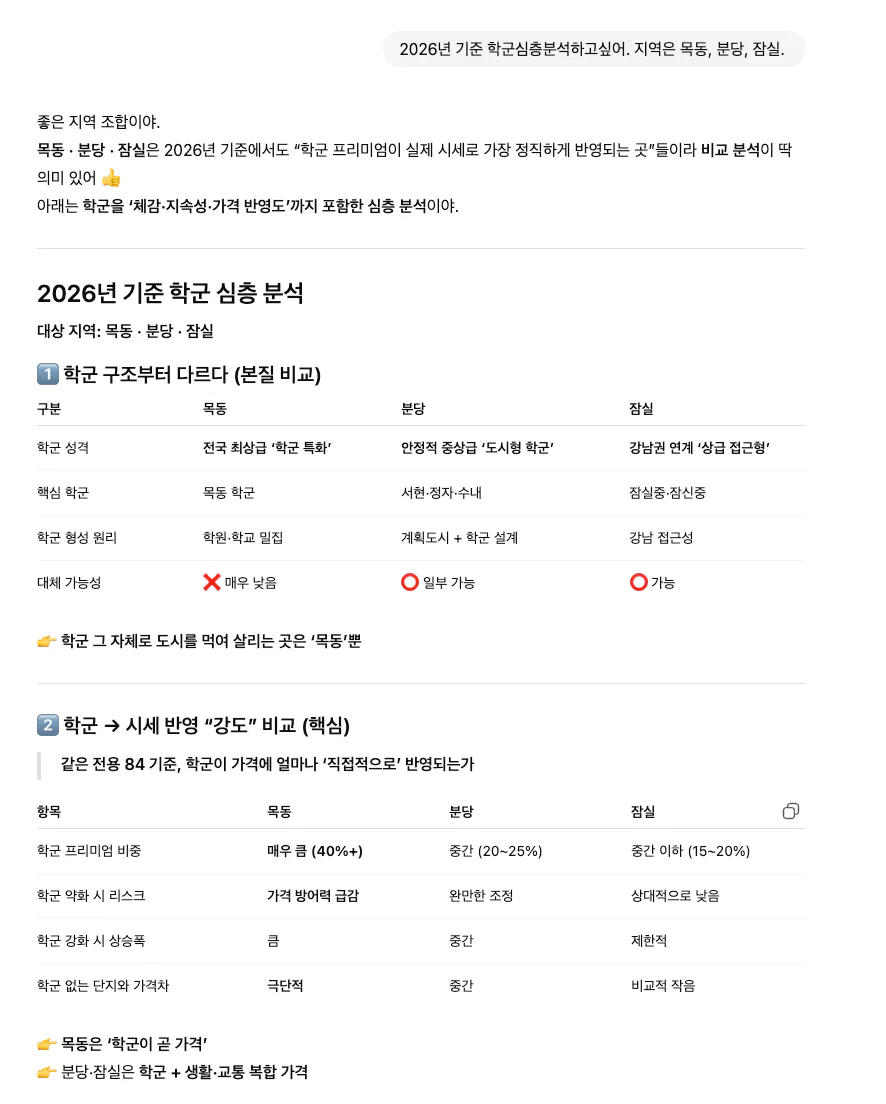Copy the 학군 프리미엄 comparison table
The width and height of the screenshot is (886, 1104).
pyautogui.click(x=790, y=811)
